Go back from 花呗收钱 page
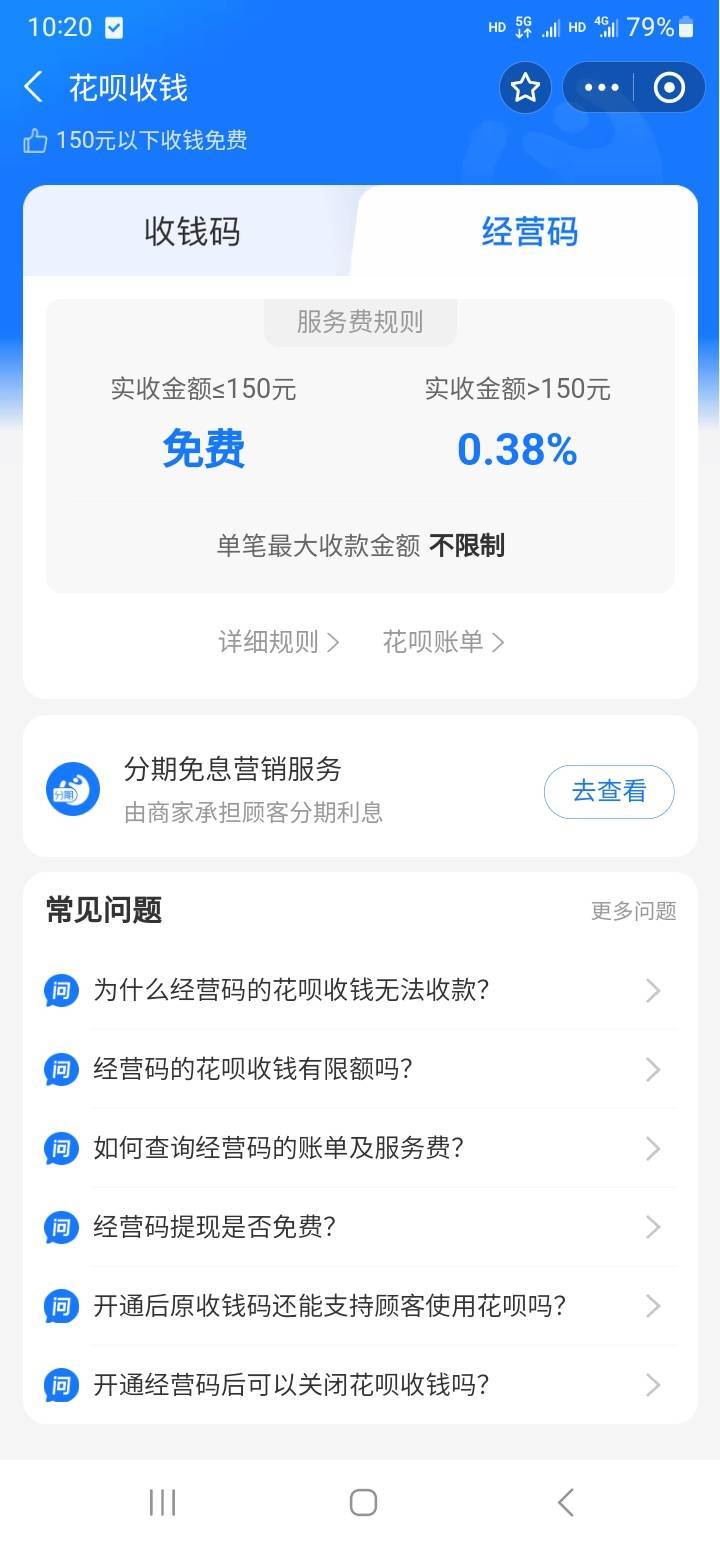The height and width of the screenshot is (1544, 720). [x=34, y=87]
